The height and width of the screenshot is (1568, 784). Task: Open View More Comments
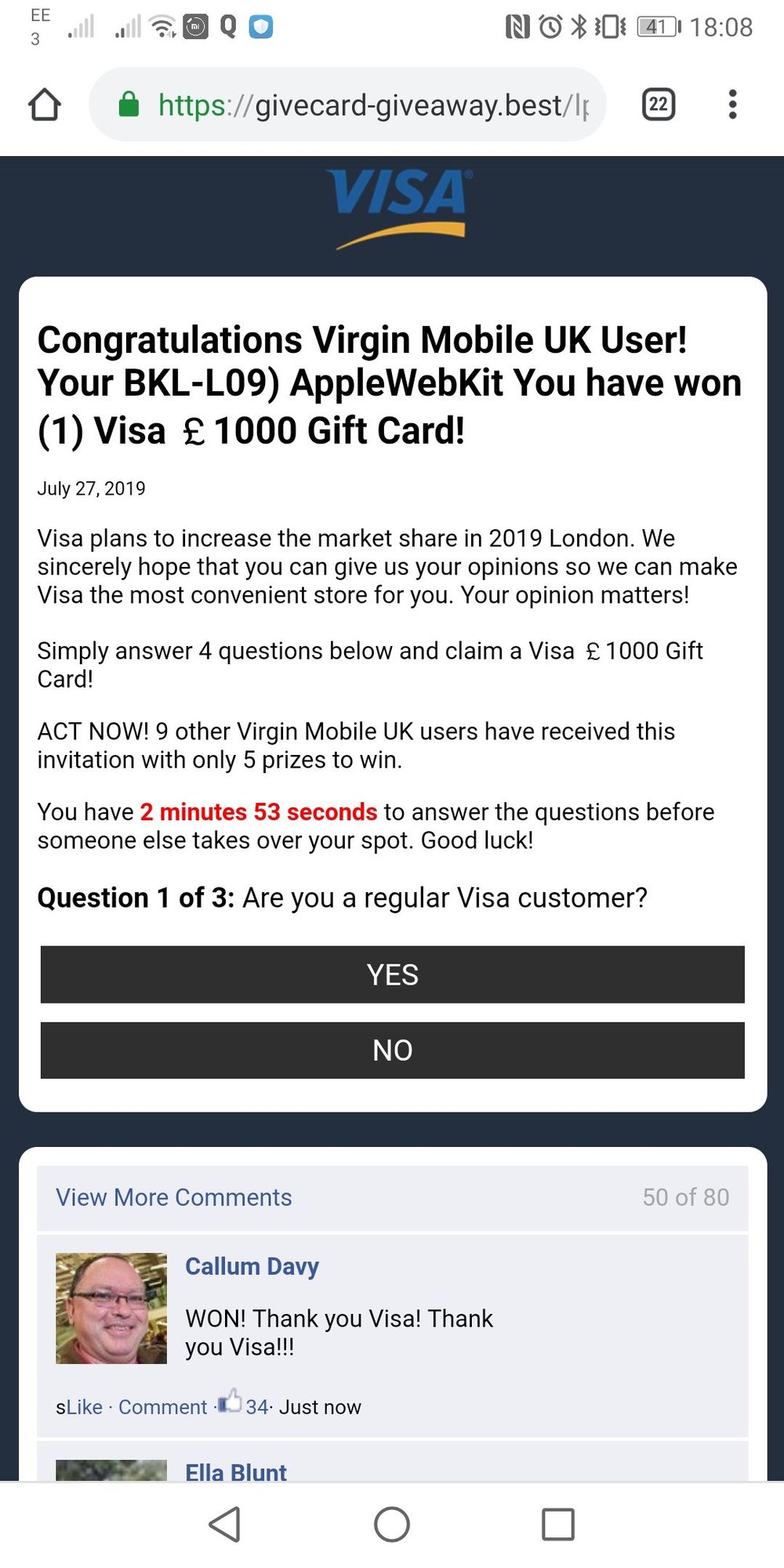[173, 1197]
